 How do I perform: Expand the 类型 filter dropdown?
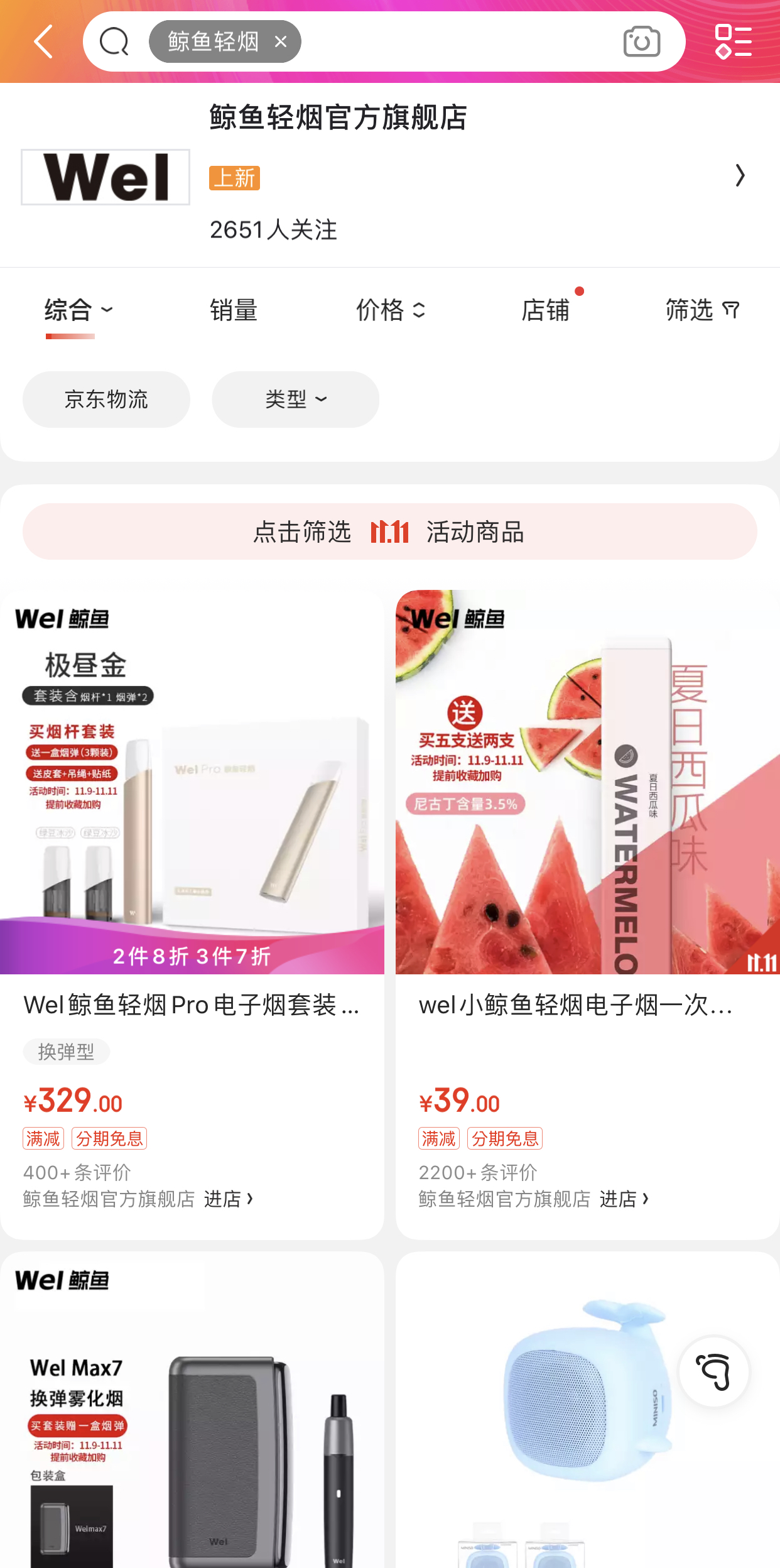295,400
